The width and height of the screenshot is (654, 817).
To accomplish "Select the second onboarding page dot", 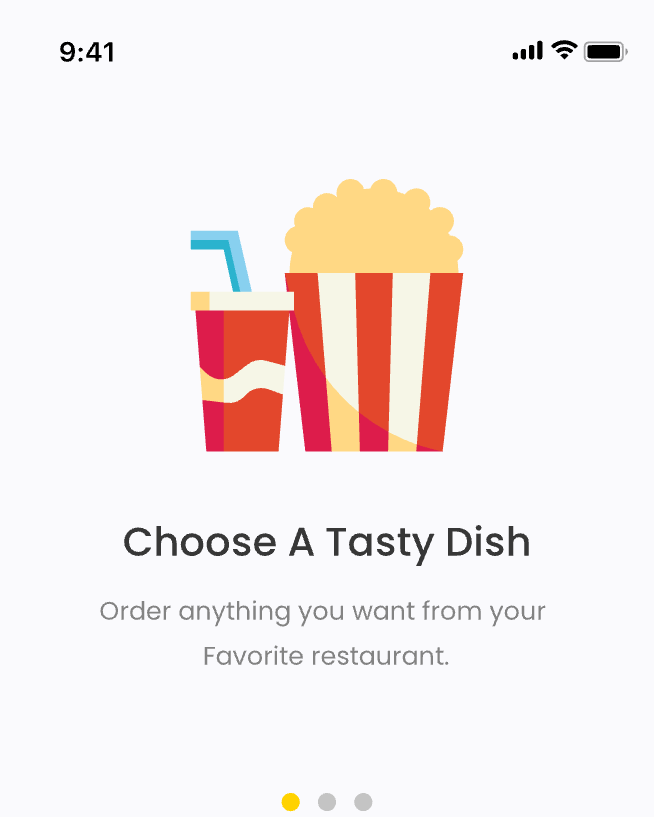I will coord(327,802).
